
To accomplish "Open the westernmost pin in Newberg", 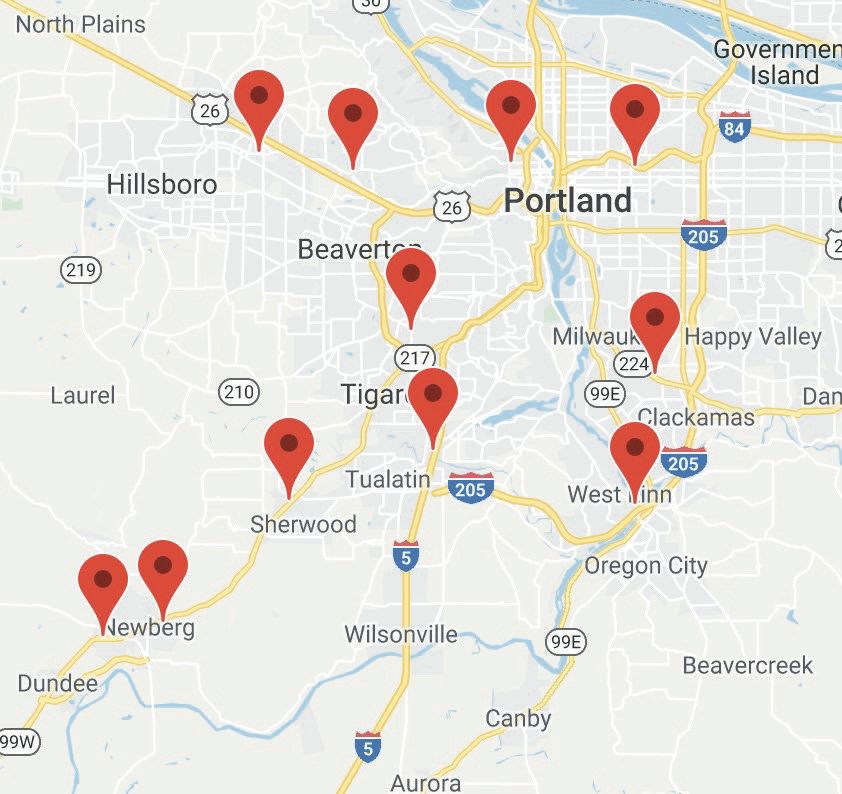I will [104, 582].
